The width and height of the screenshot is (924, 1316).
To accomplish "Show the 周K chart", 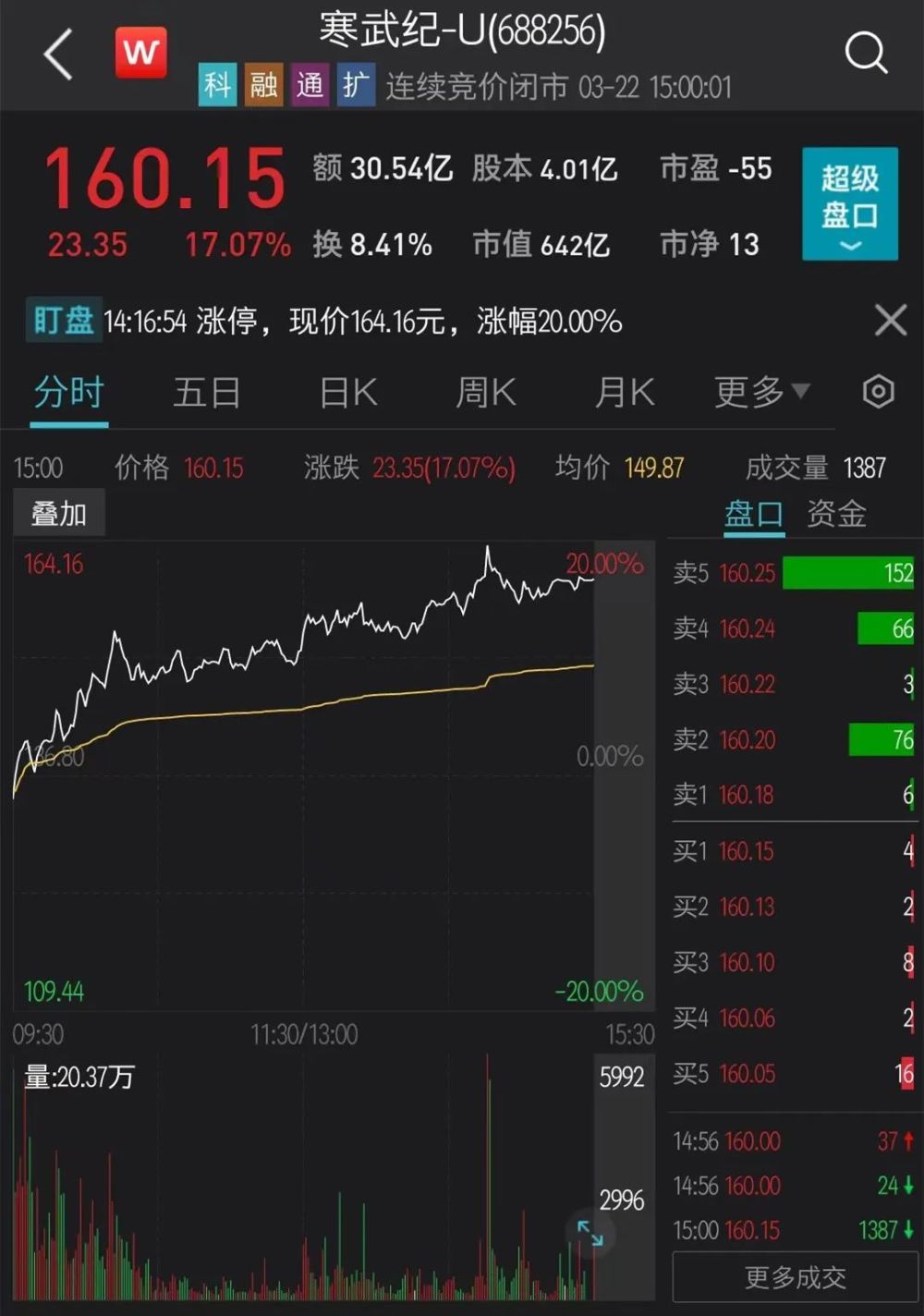I will coord(486,393).
